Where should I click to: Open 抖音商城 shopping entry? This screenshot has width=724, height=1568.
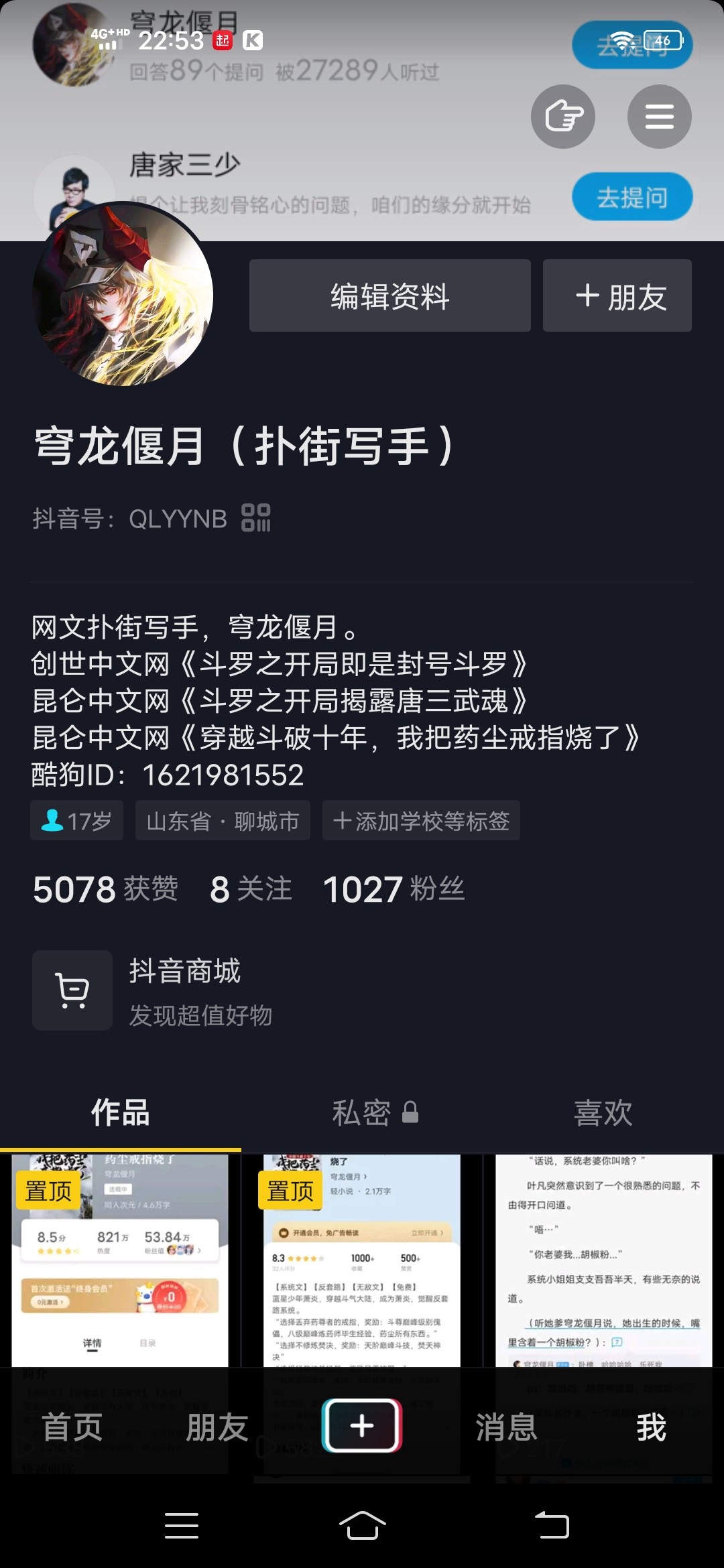click(x=184, y=990)
